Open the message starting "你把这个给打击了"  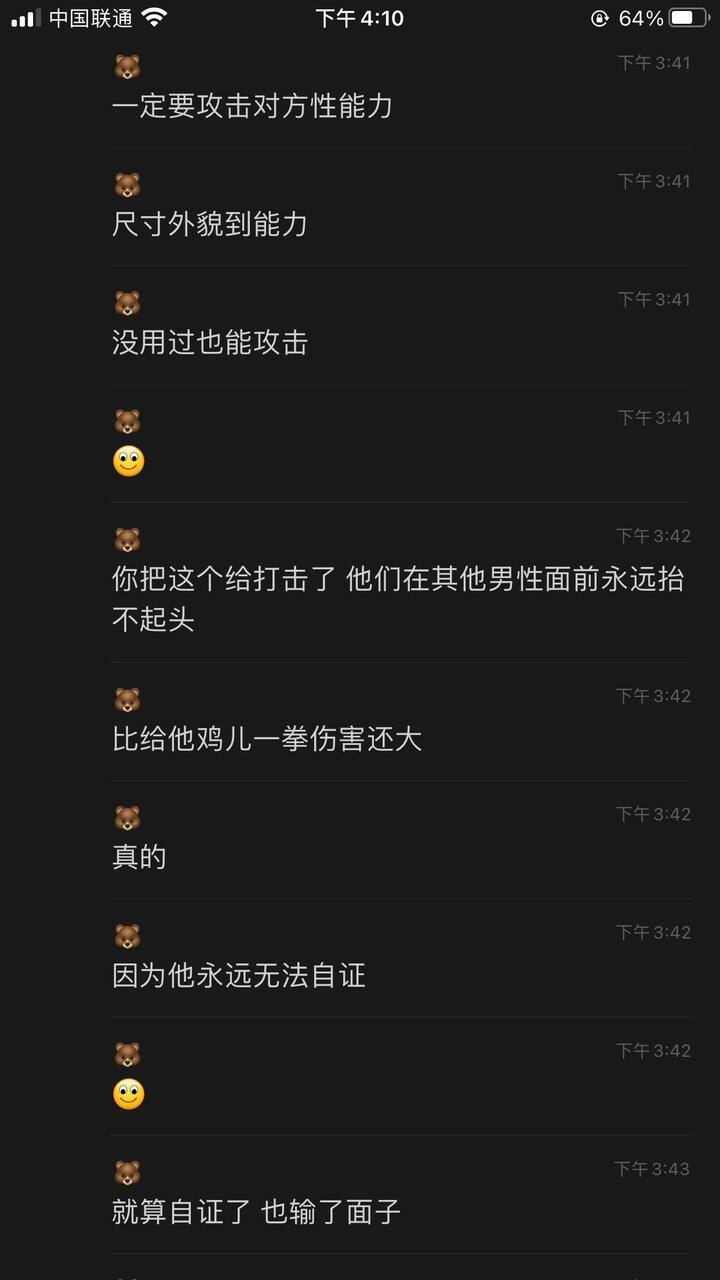pyautogui.click(x=399, y=599)
